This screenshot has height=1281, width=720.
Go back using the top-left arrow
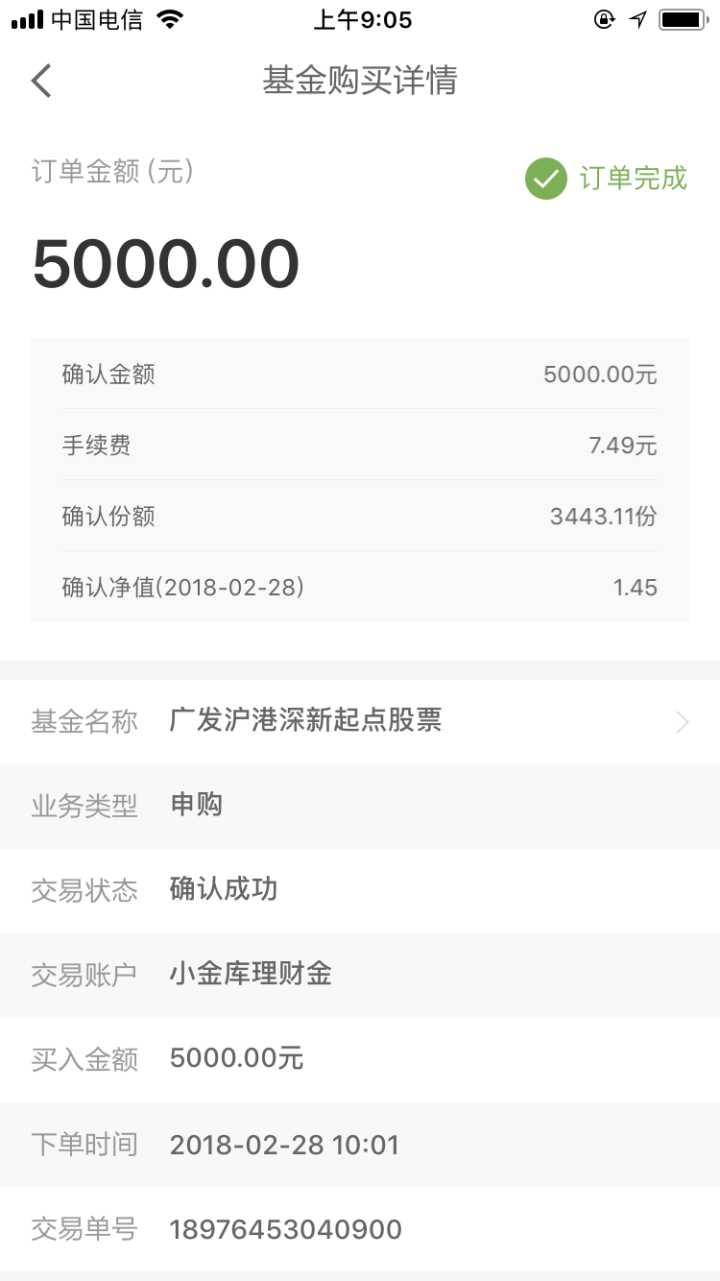tap(41, 80)
